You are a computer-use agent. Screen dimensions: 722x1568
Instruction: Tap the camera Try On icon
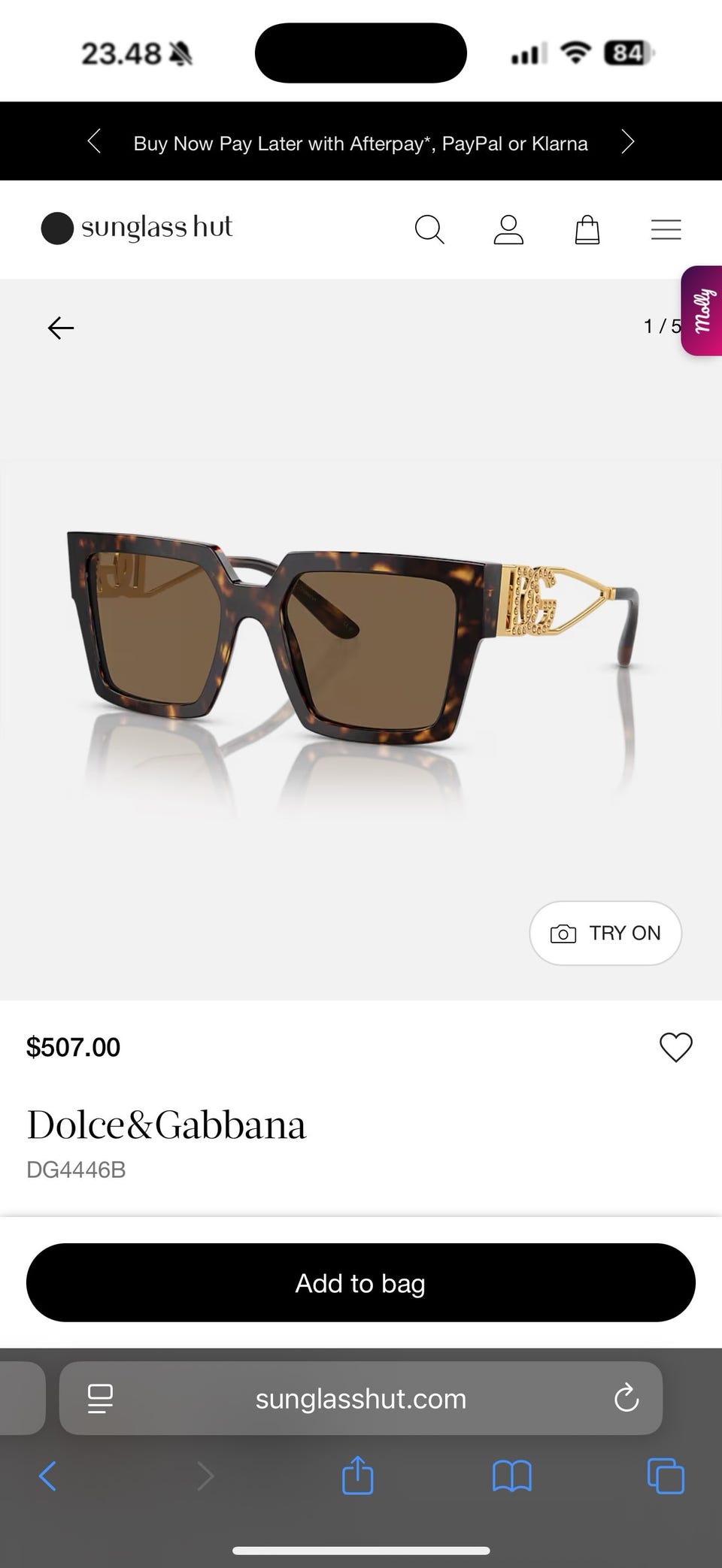click(563, 933)
